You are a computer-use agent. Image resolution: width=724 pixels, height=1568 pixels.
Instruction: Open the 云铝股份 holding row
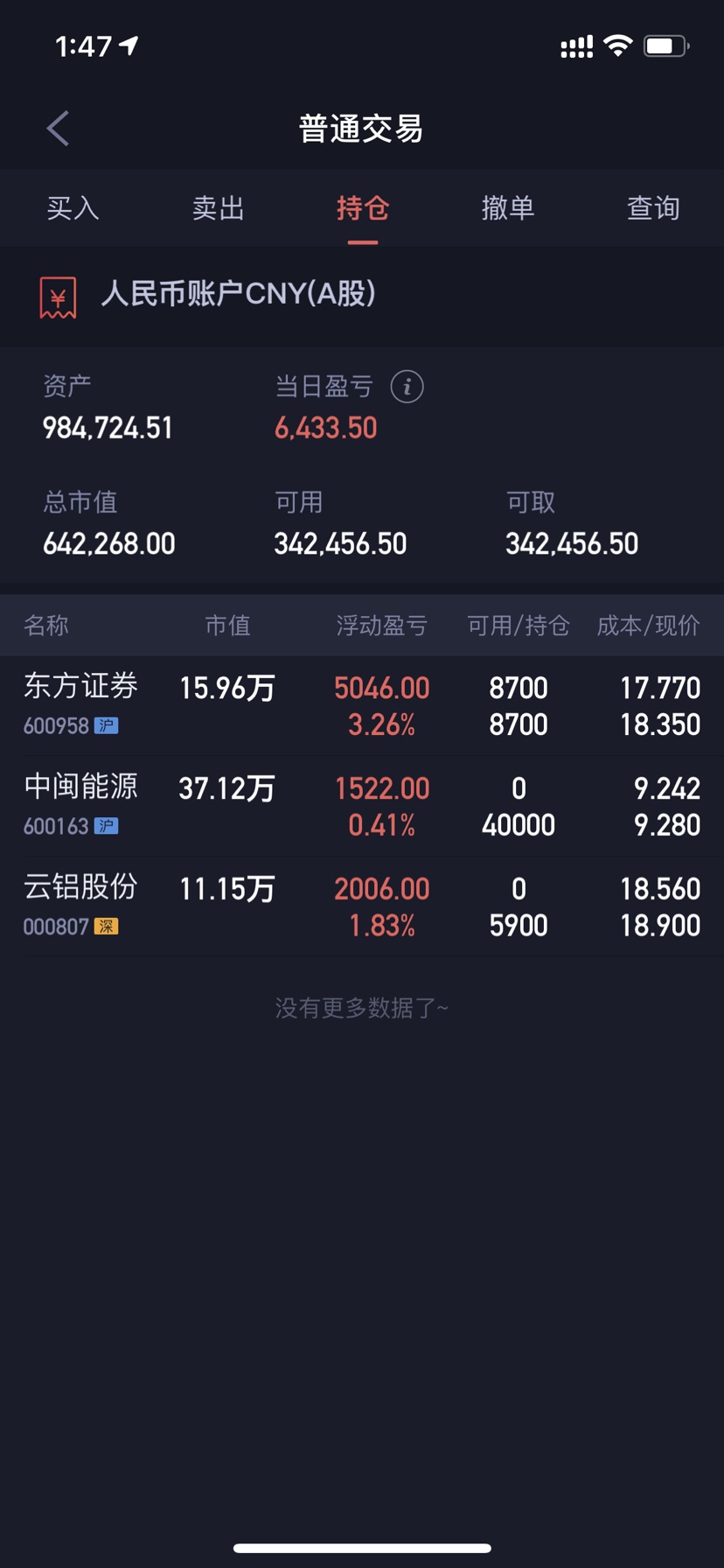tap(362, 906)
